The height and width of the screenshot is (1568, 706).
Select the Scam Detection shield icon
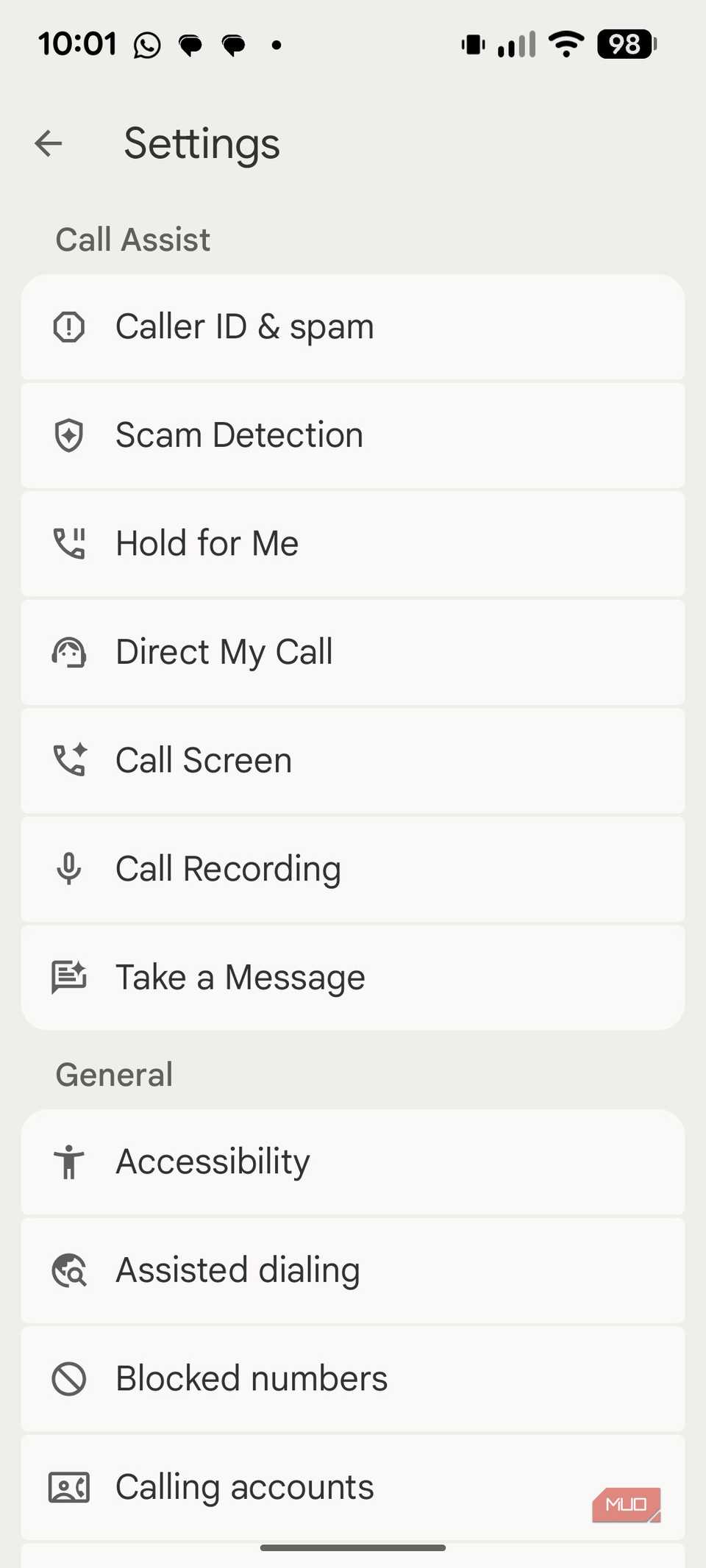[x=69, y=434]
